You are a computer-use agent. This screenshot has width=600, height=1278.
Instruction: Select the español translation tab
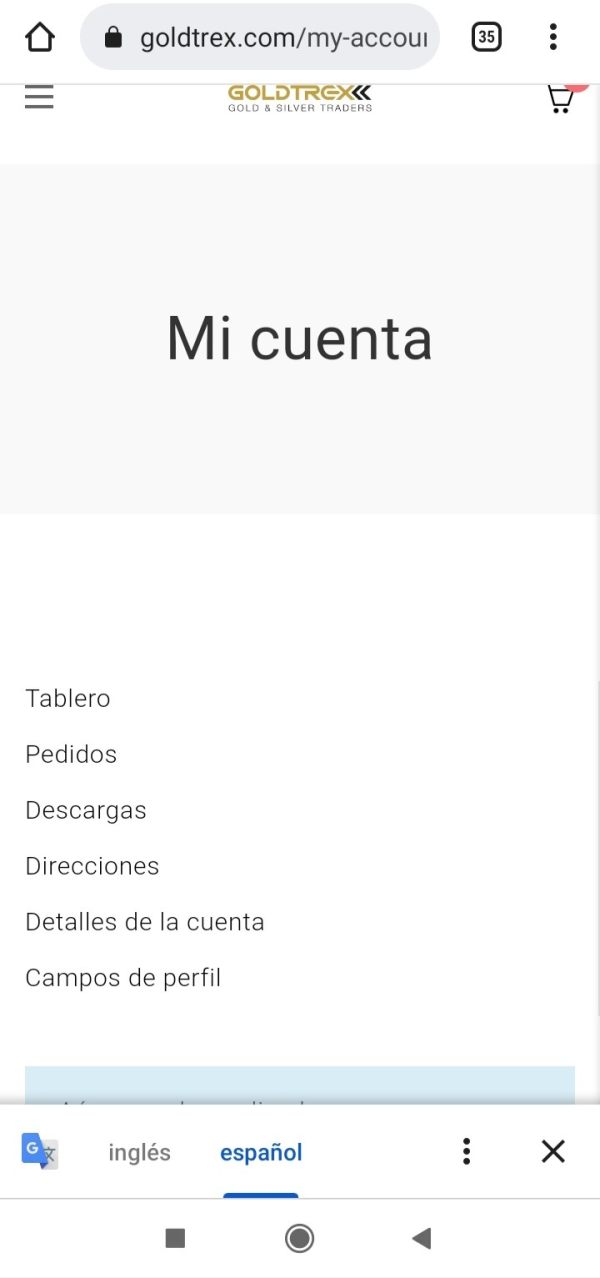tap(261, 1152)
